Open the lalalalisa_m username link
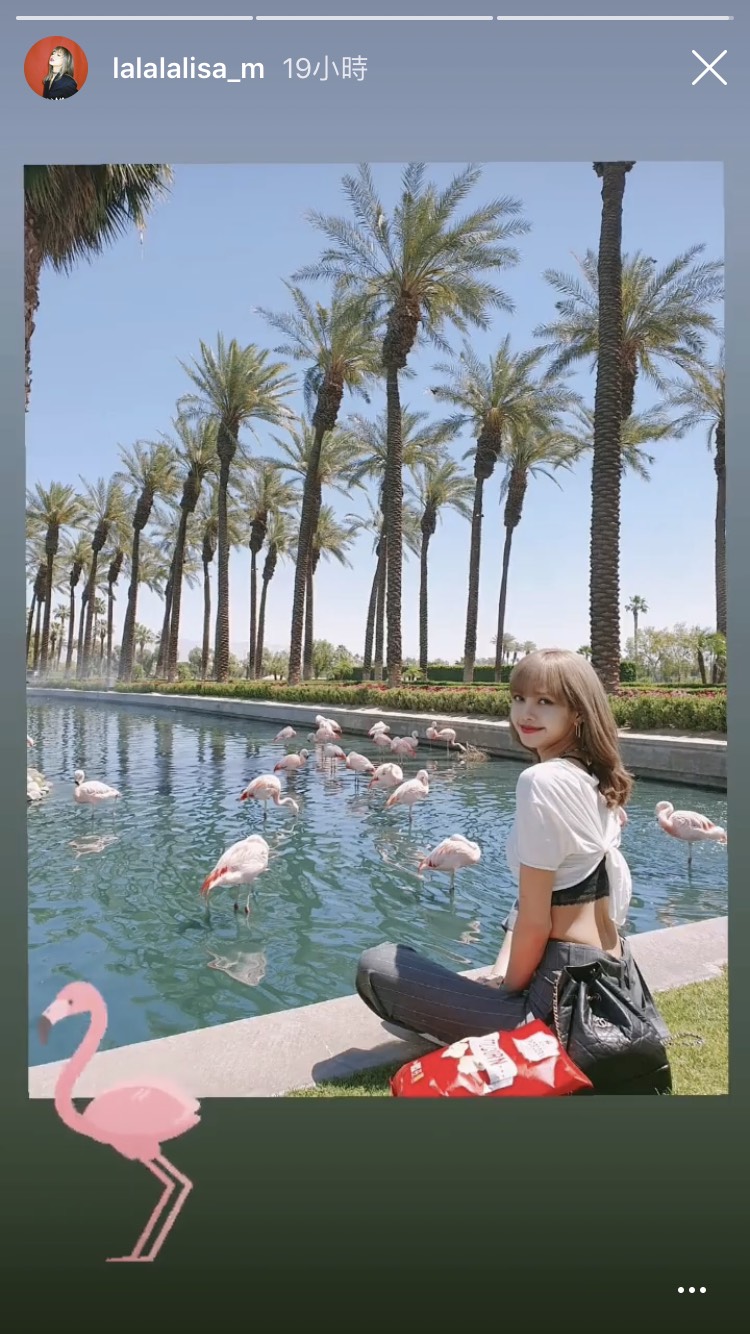The height and width of the screenshot is (1334, 750). pos(188,69)
